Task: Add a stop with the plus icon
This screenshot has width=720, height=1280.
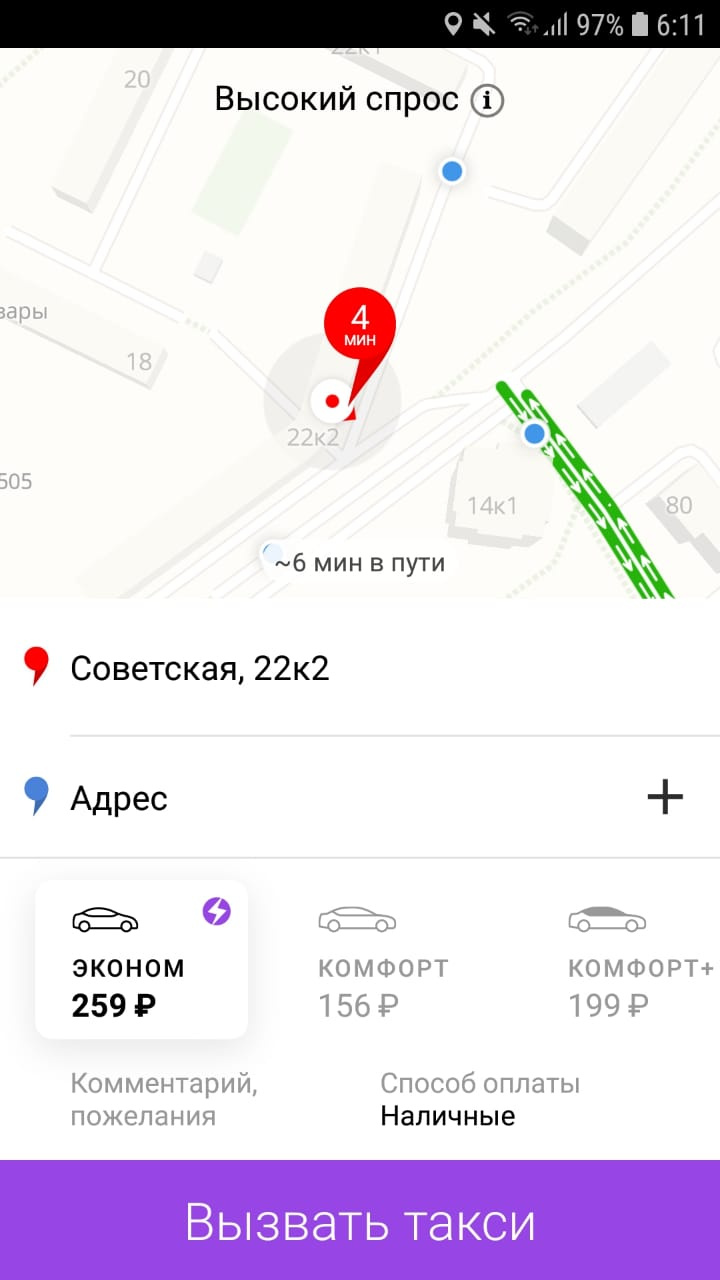Action: tap(665, 797)
